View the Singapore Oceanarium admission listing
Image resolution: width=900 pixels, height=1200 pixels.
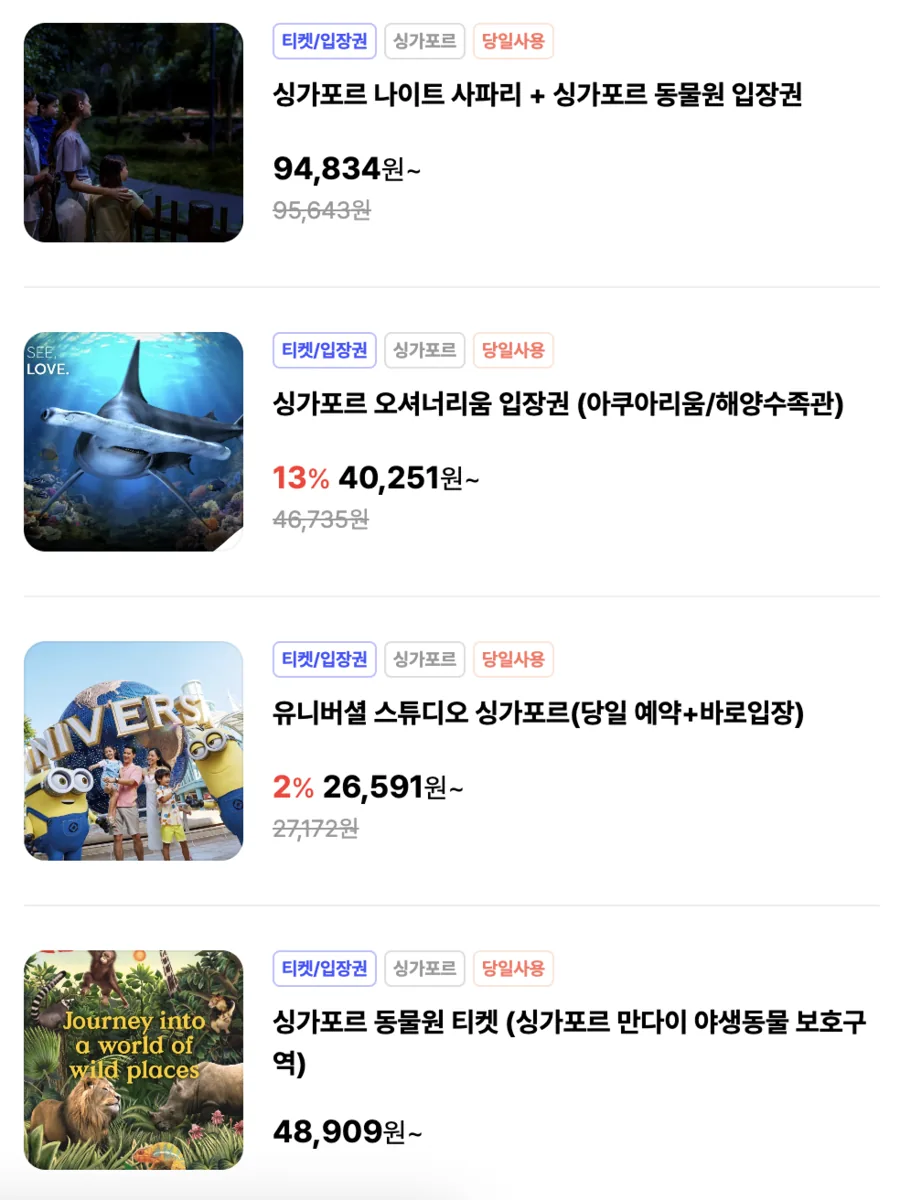click(558, 405)
